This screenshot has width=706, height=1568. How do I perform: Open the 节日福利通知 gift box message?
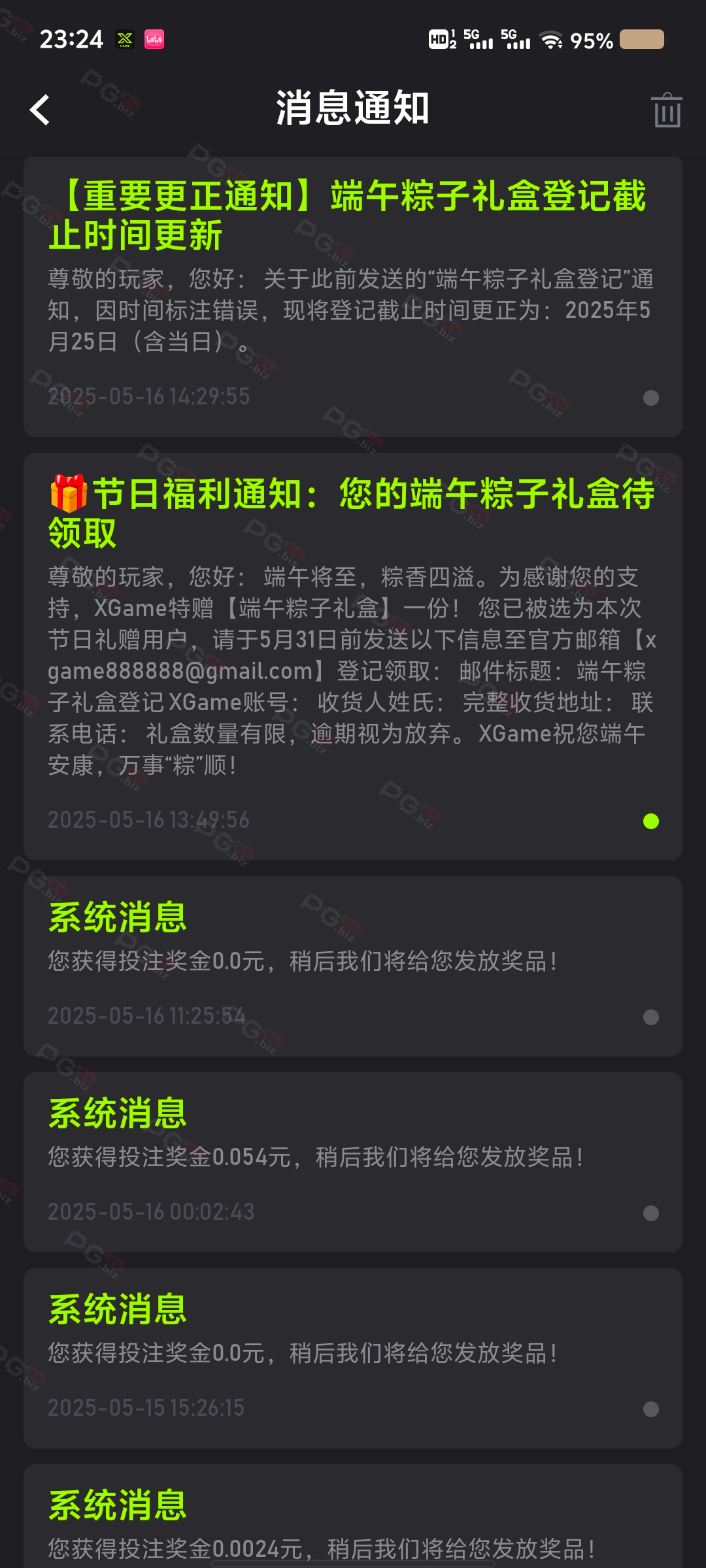(x=353, y=656)
